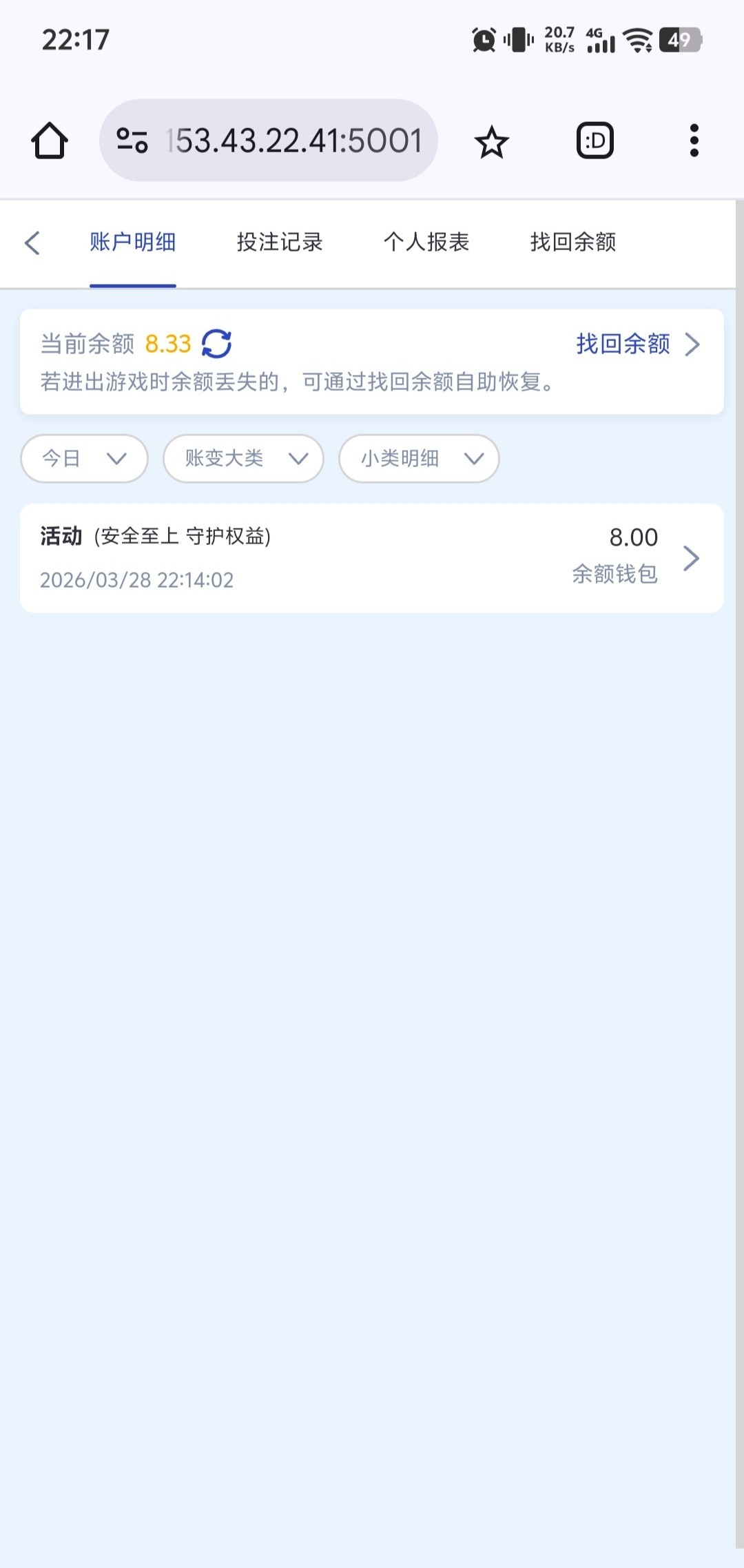This screenshot has height=1568, width=744.
Task: Open the 活动 8.00 transaction record
Action: 372,558
